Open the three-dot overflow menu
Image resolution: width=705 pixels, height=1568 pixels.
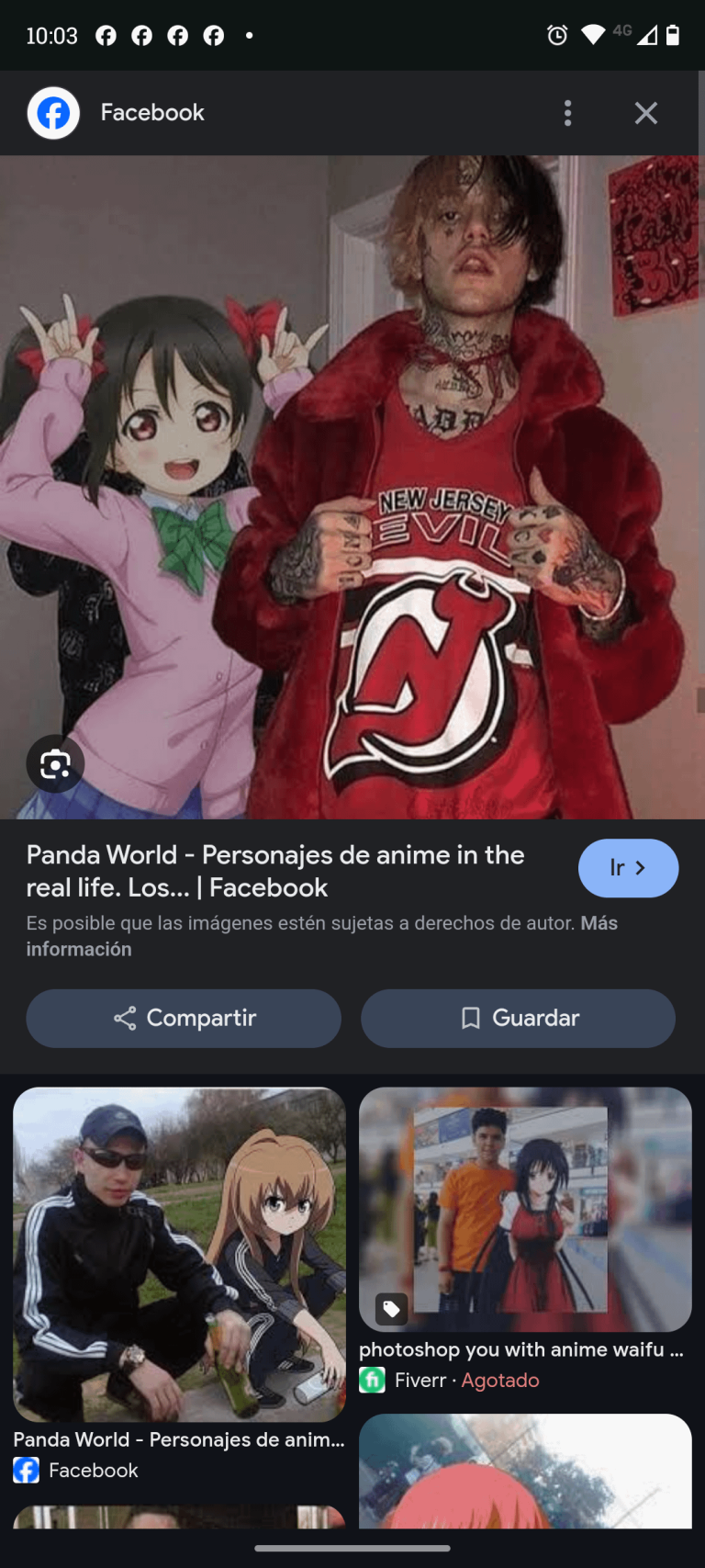click(x=567, y=113)
